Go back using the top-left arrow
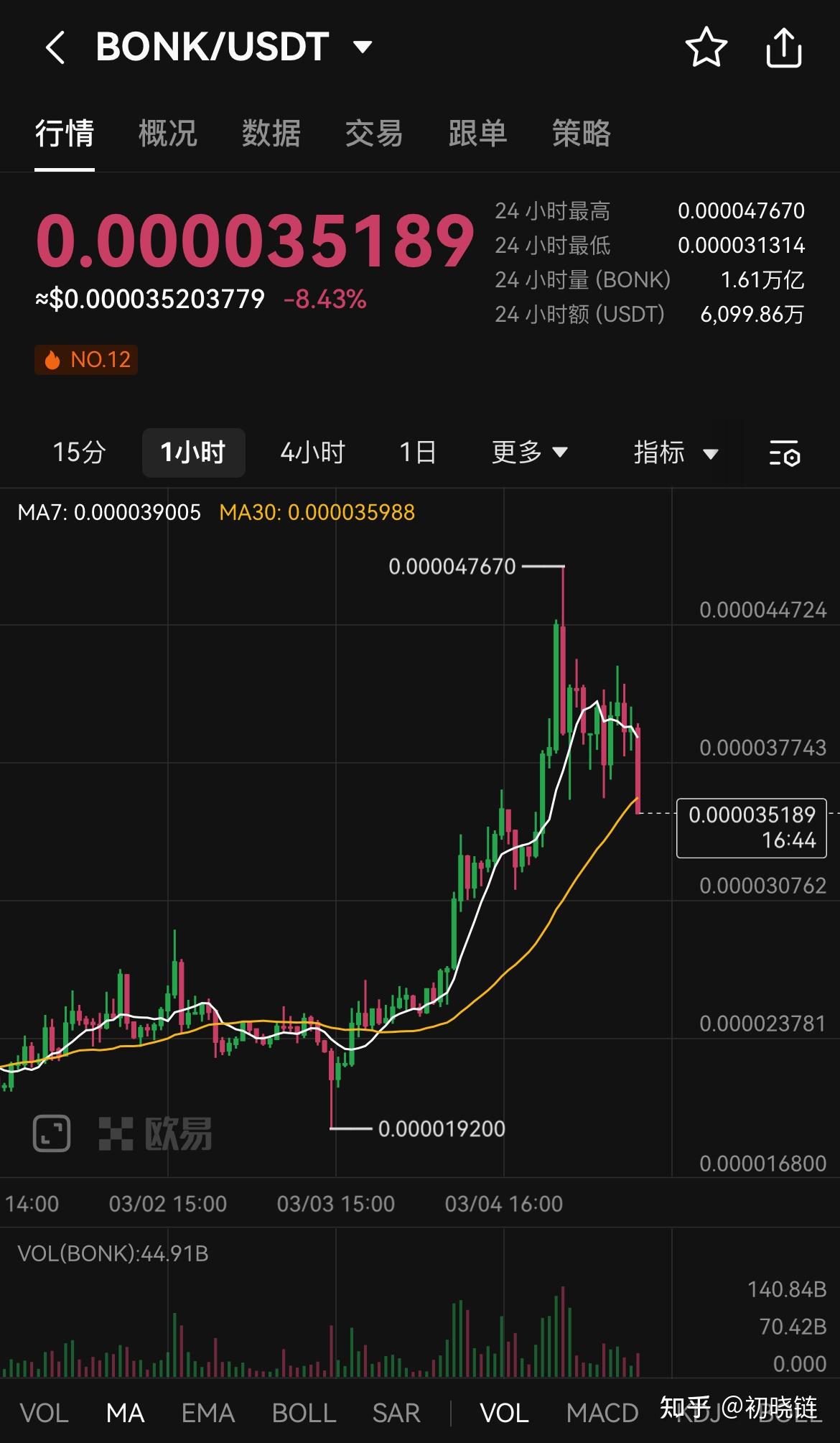The width and height of the screenshot is (840, 1443). pyautogui.click(x=55, y=48)
